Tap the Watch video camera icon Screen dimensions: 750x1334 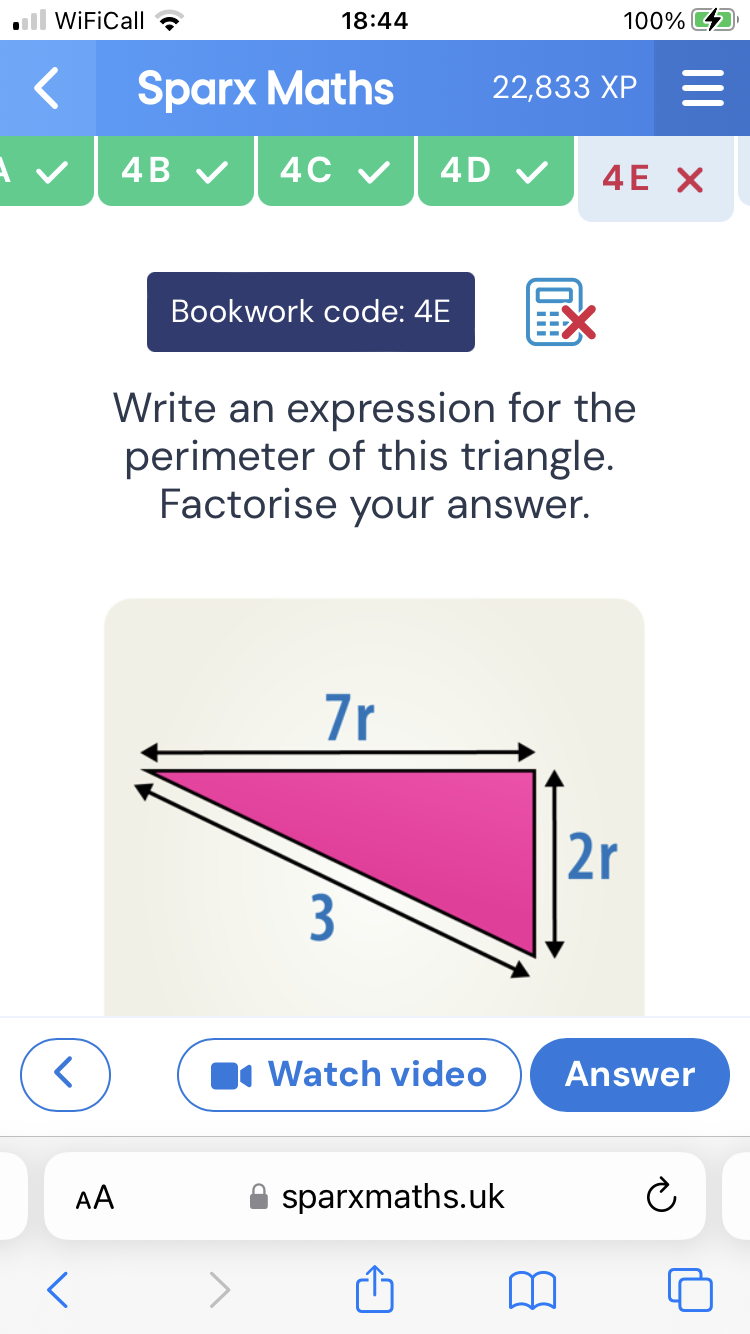click(x=232, y=1074)
